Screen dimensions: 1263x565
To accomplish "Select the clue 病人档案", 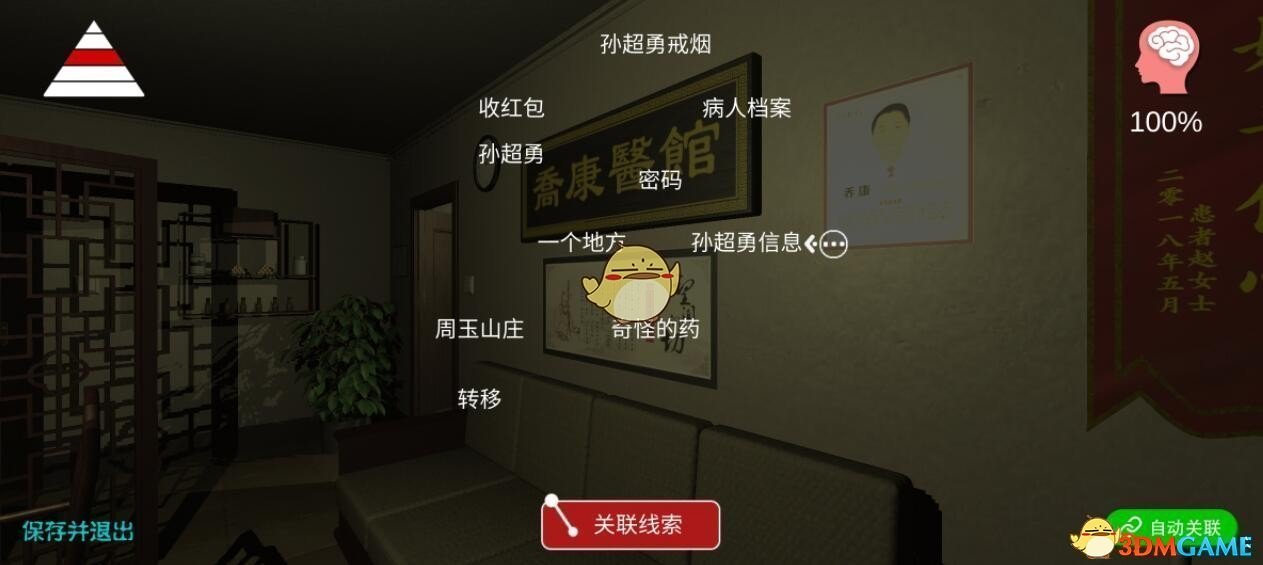I will point(747,108).
